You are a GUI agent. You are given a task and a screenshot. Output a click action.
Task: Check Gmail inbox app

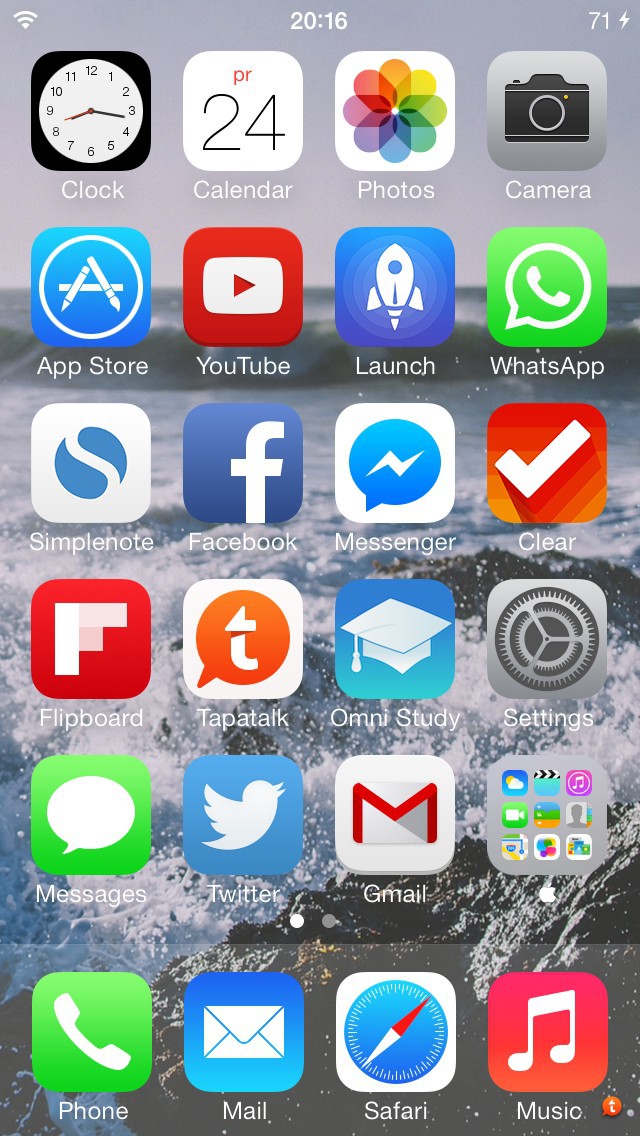coord(395,815)
